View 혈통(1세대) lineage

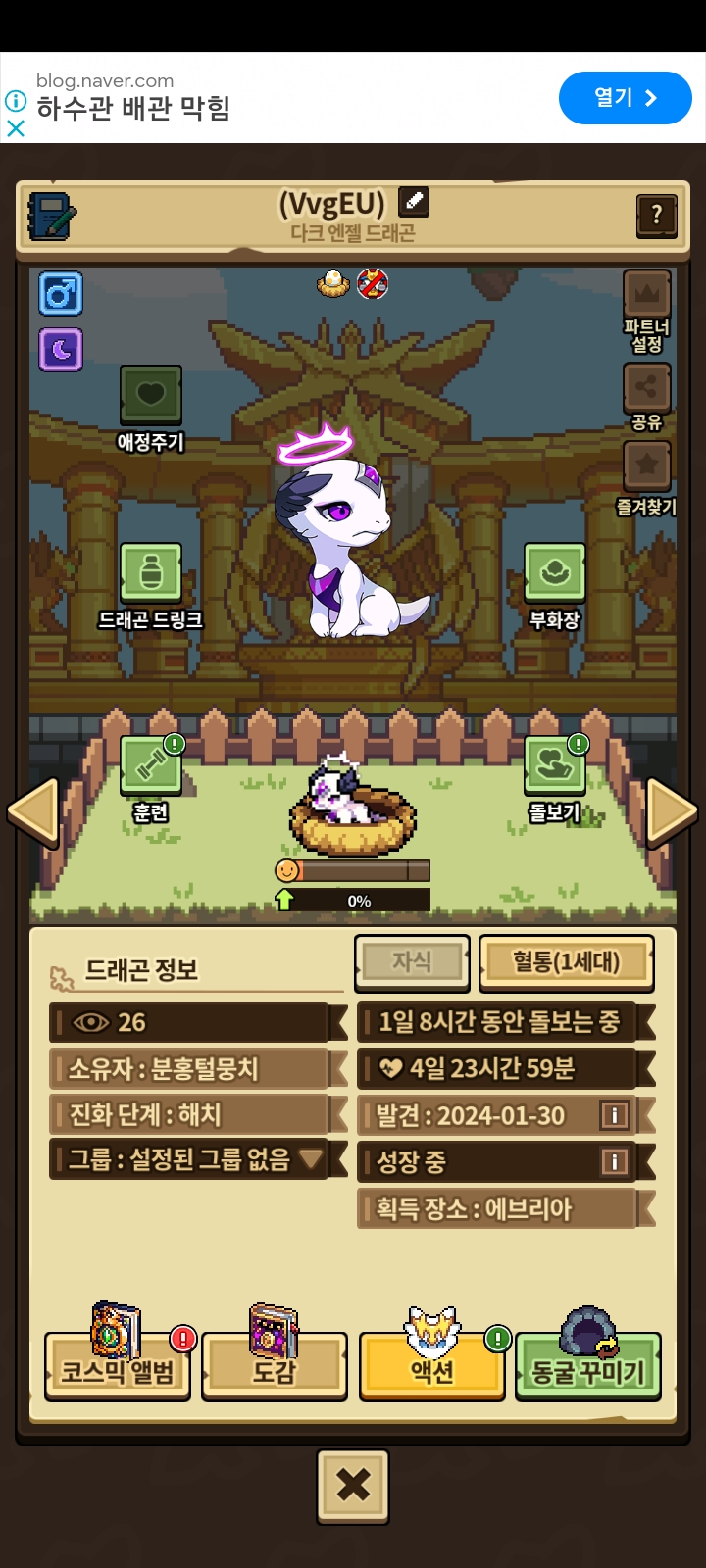(566, 962)
